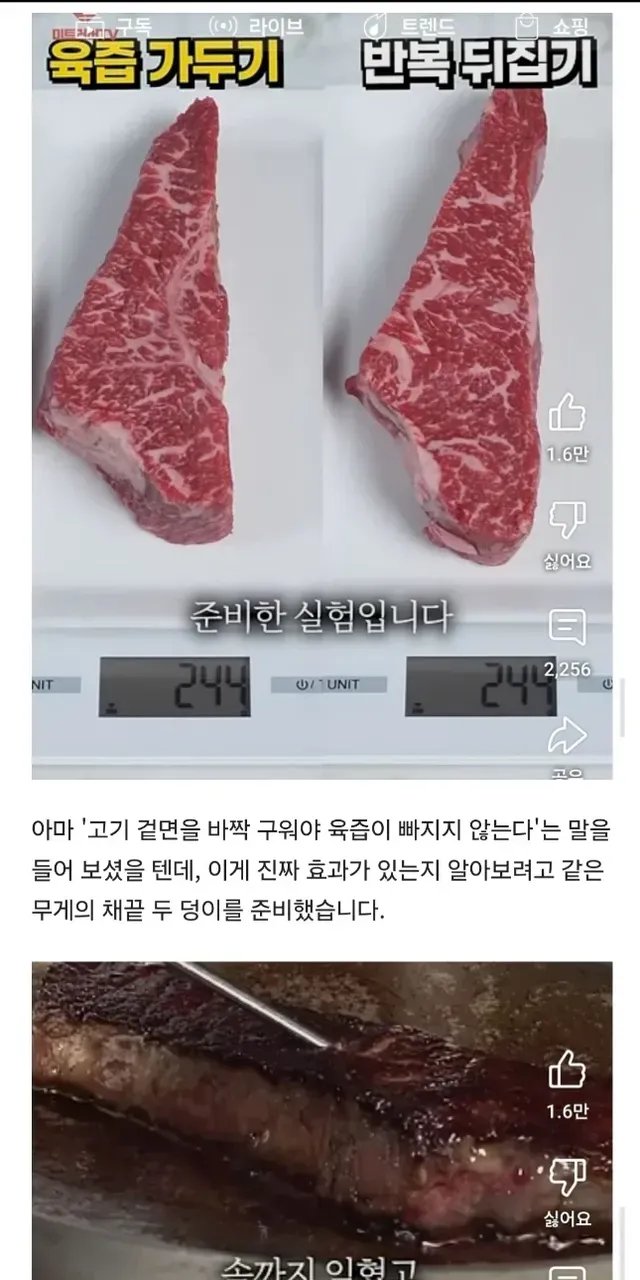640x1280 pixels.
Task: Tap the page scrollbar handle
Action: pos(622,708)
